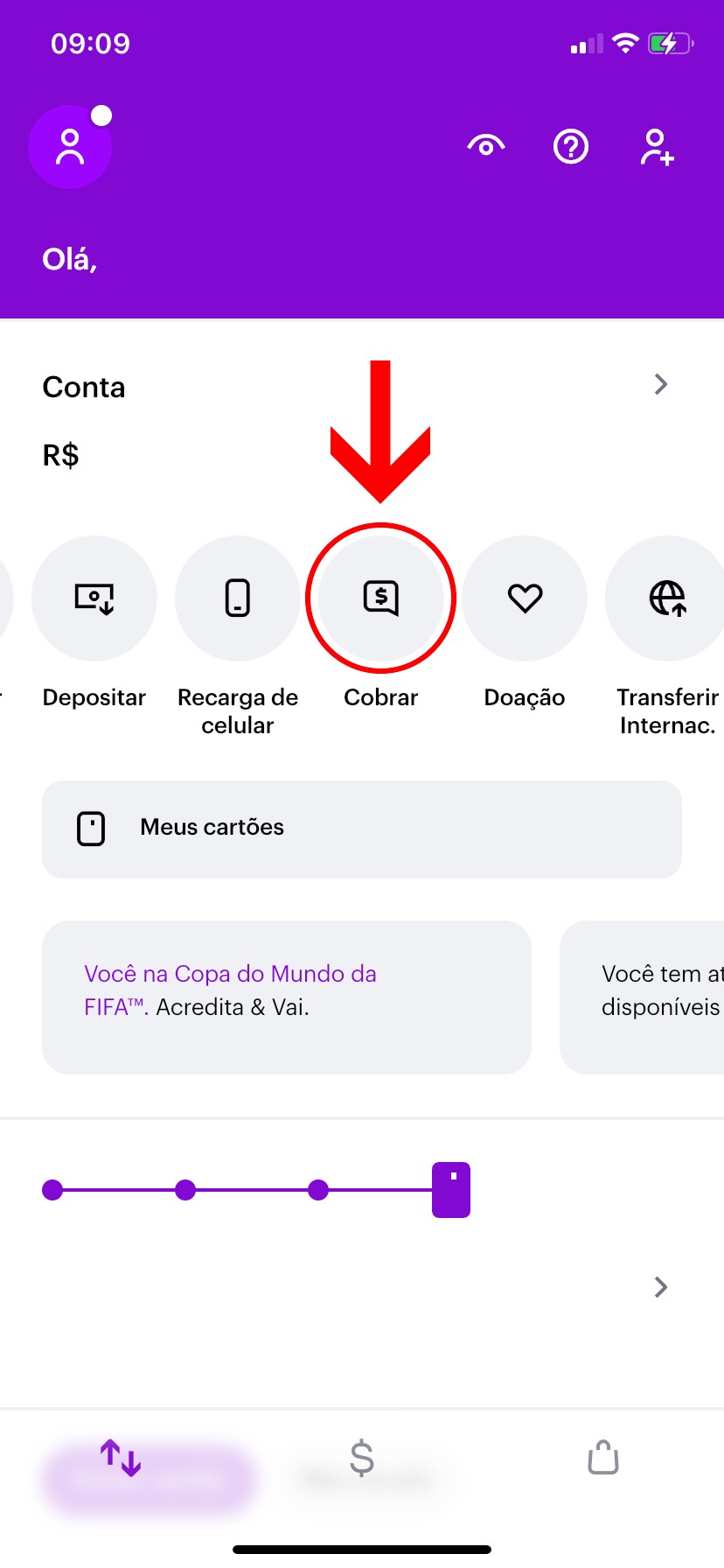Viewport: 724px width, 1568px height.
Task: Select the Depositar option
Action: [94, 598]
